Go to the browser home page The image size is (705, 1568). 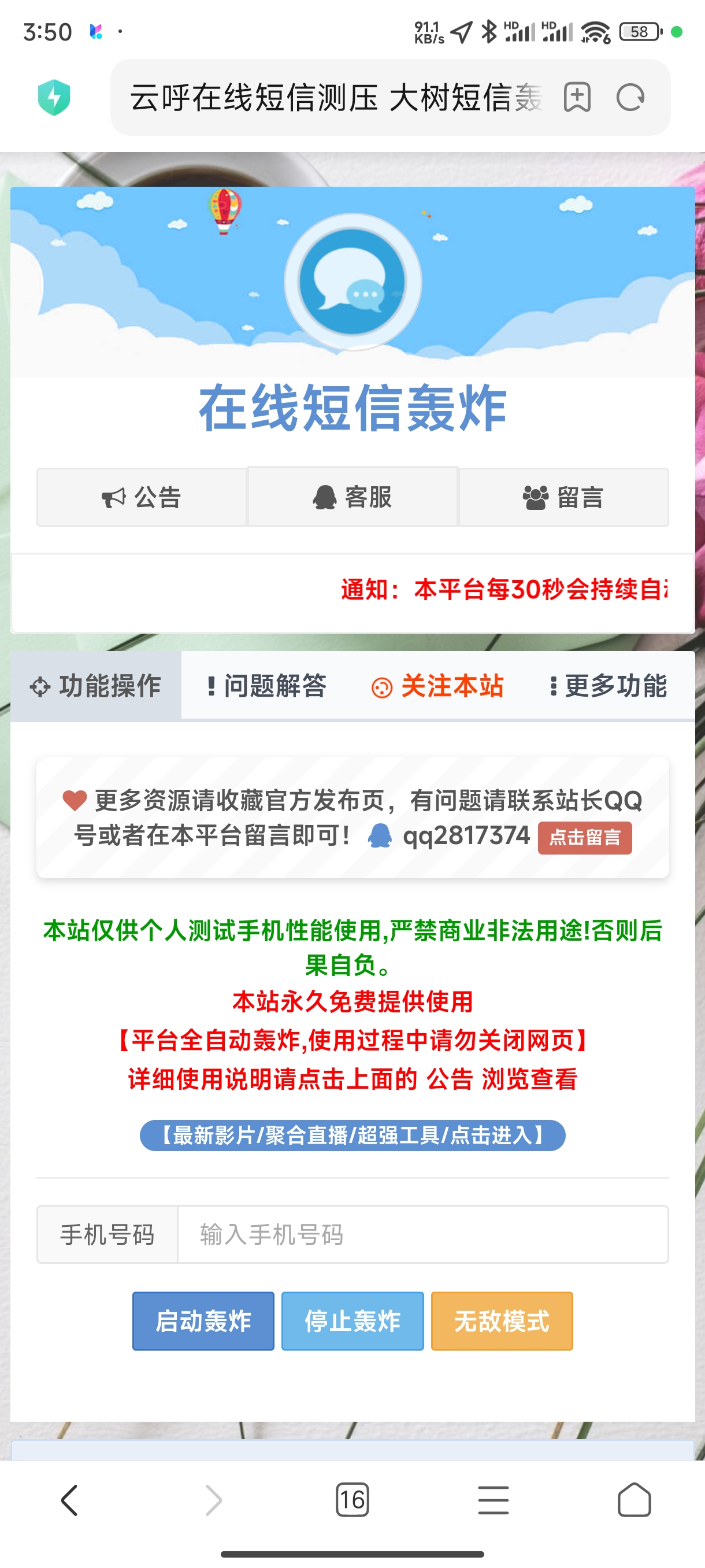(634, 1500)
